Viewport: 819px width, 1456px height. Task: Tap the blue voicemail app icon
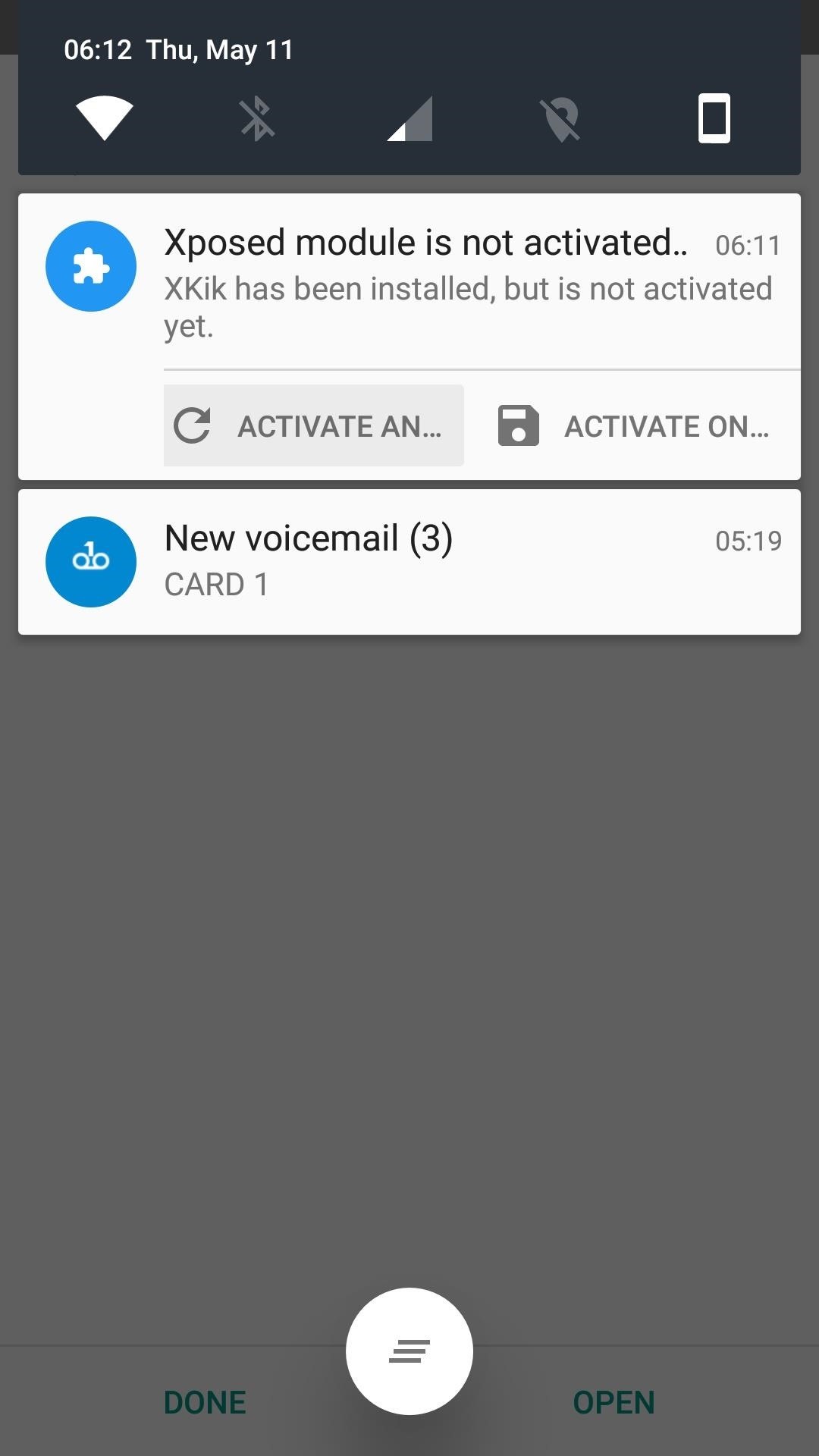pos(90,561)
